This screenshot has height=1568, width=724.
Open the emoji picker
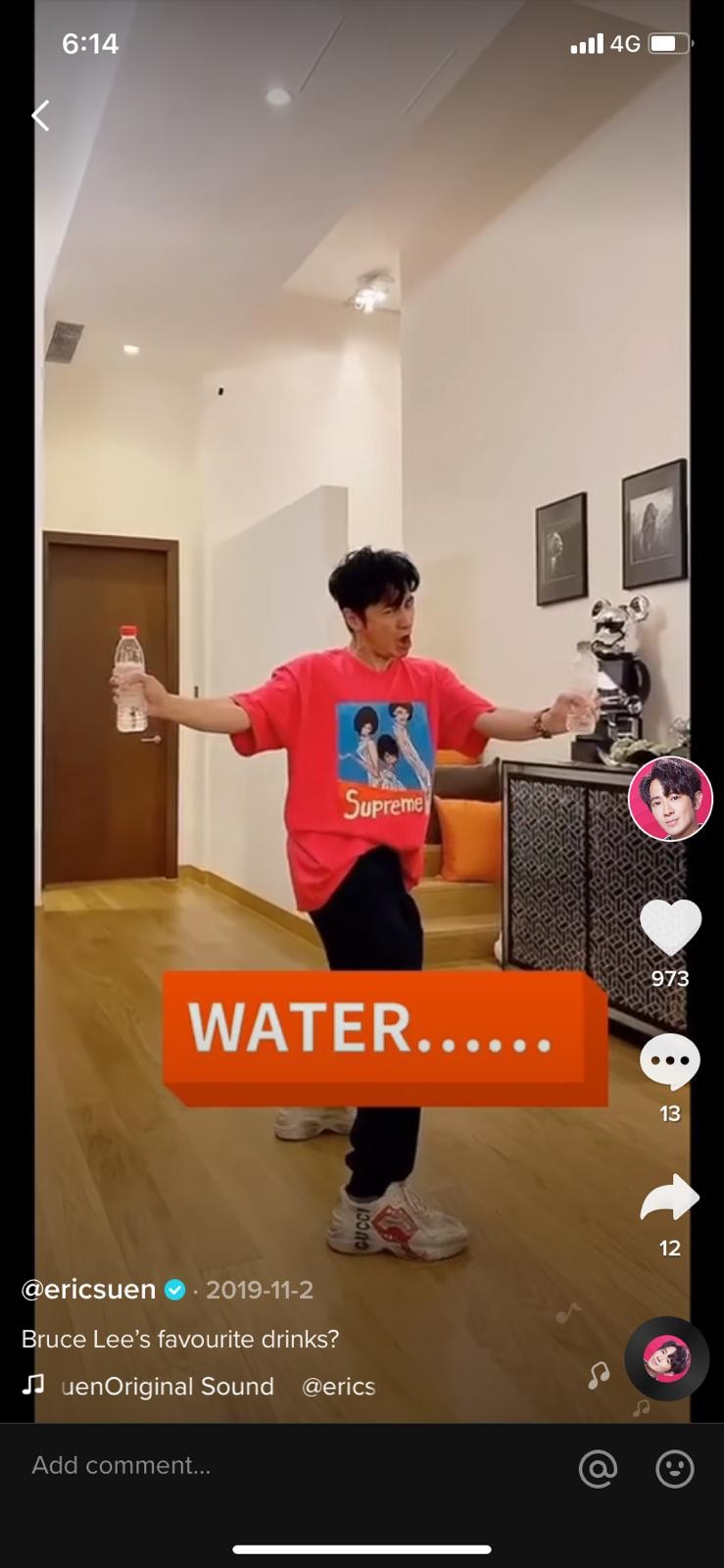point(674,1468)
